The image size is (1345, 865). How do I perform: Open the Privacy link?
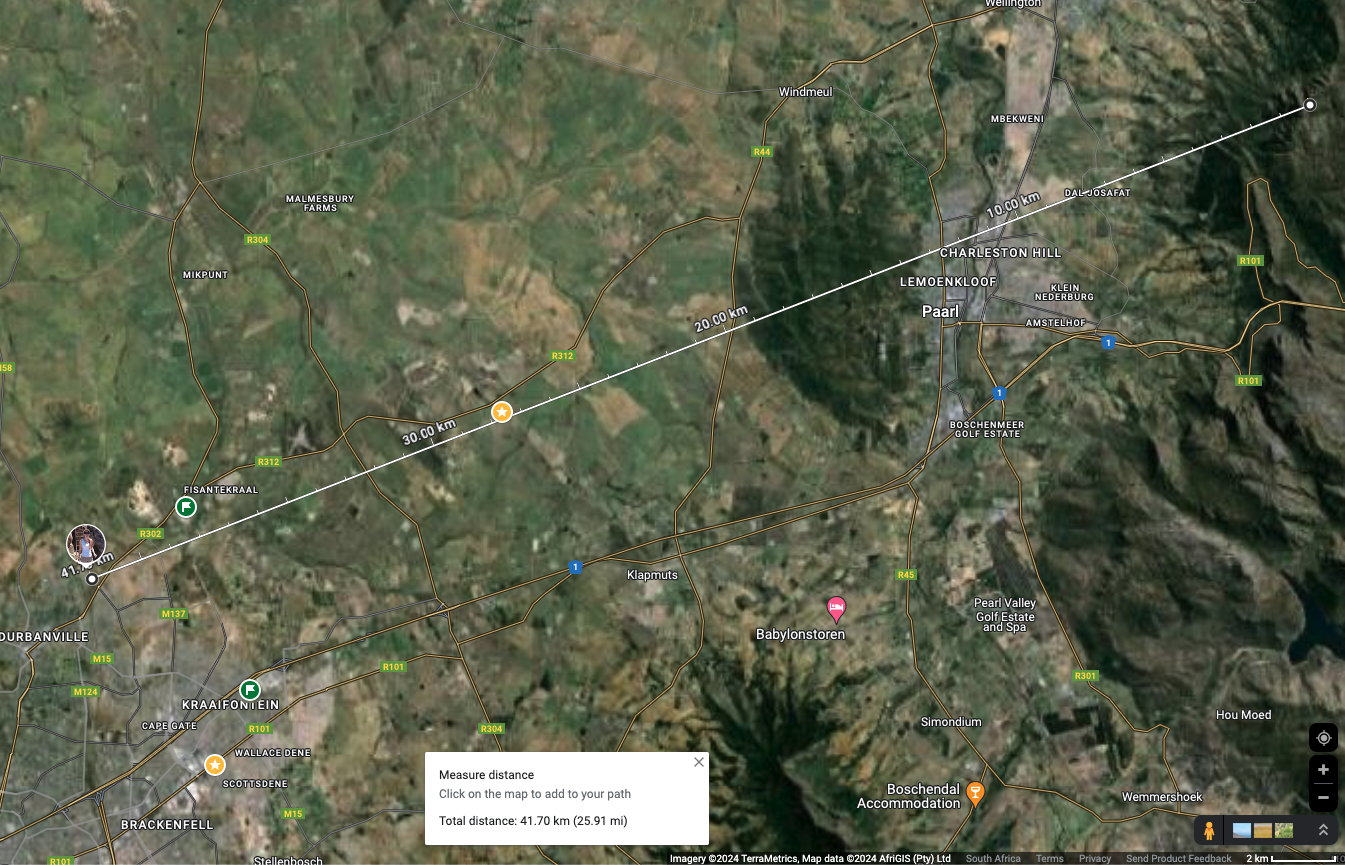(1095, 859)
